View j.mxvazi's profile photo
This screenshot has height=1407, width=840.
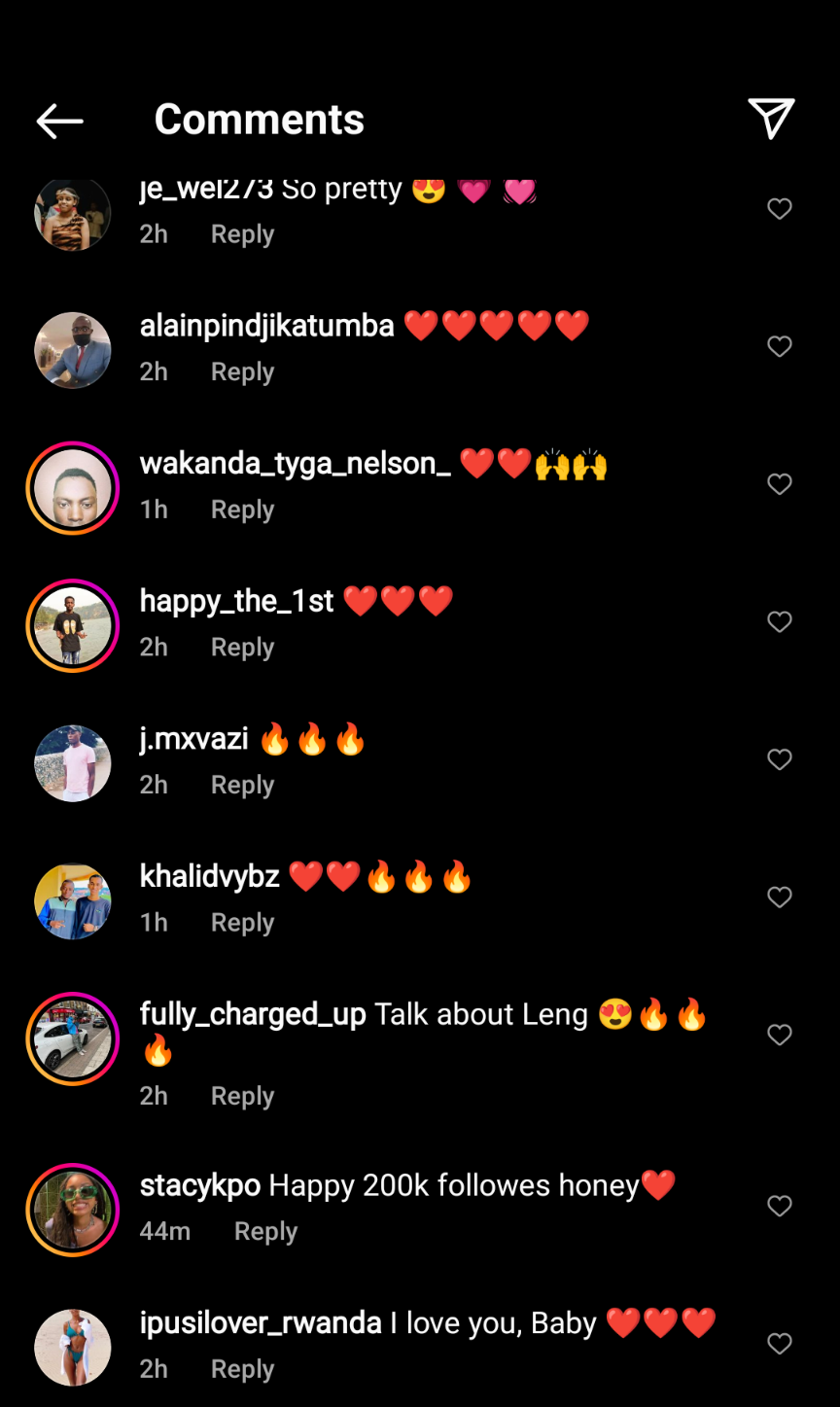point(73,763)
